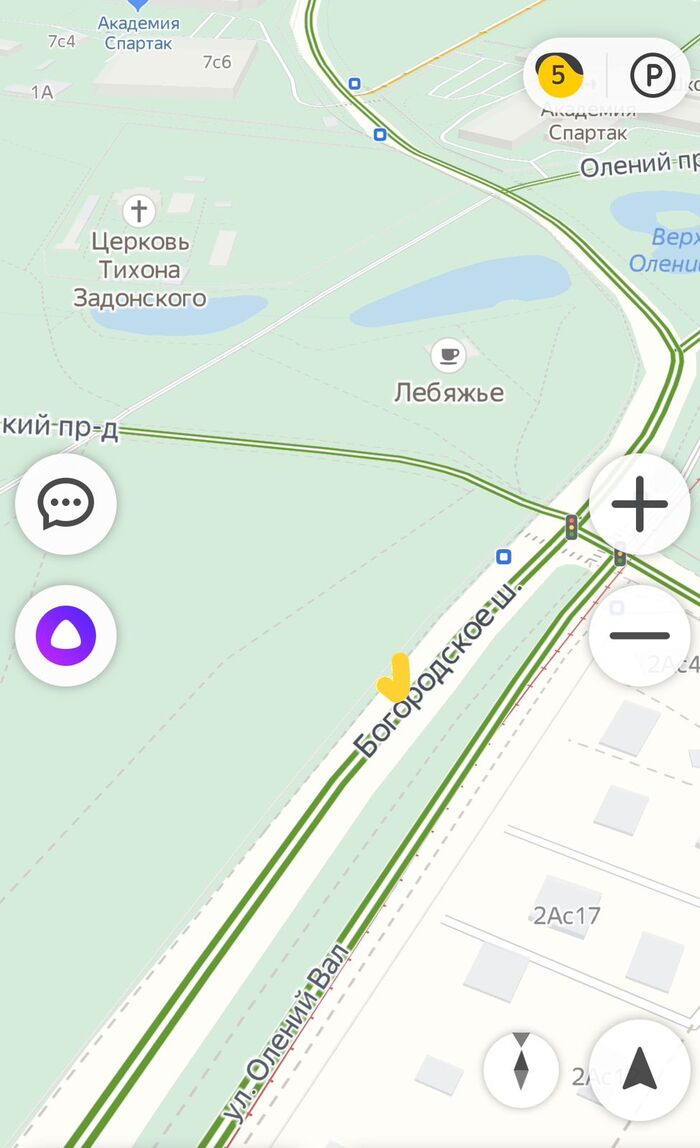Show traffic level 5 details
The height and width of the screenshot is (1148, 700).
pos(558,75)
